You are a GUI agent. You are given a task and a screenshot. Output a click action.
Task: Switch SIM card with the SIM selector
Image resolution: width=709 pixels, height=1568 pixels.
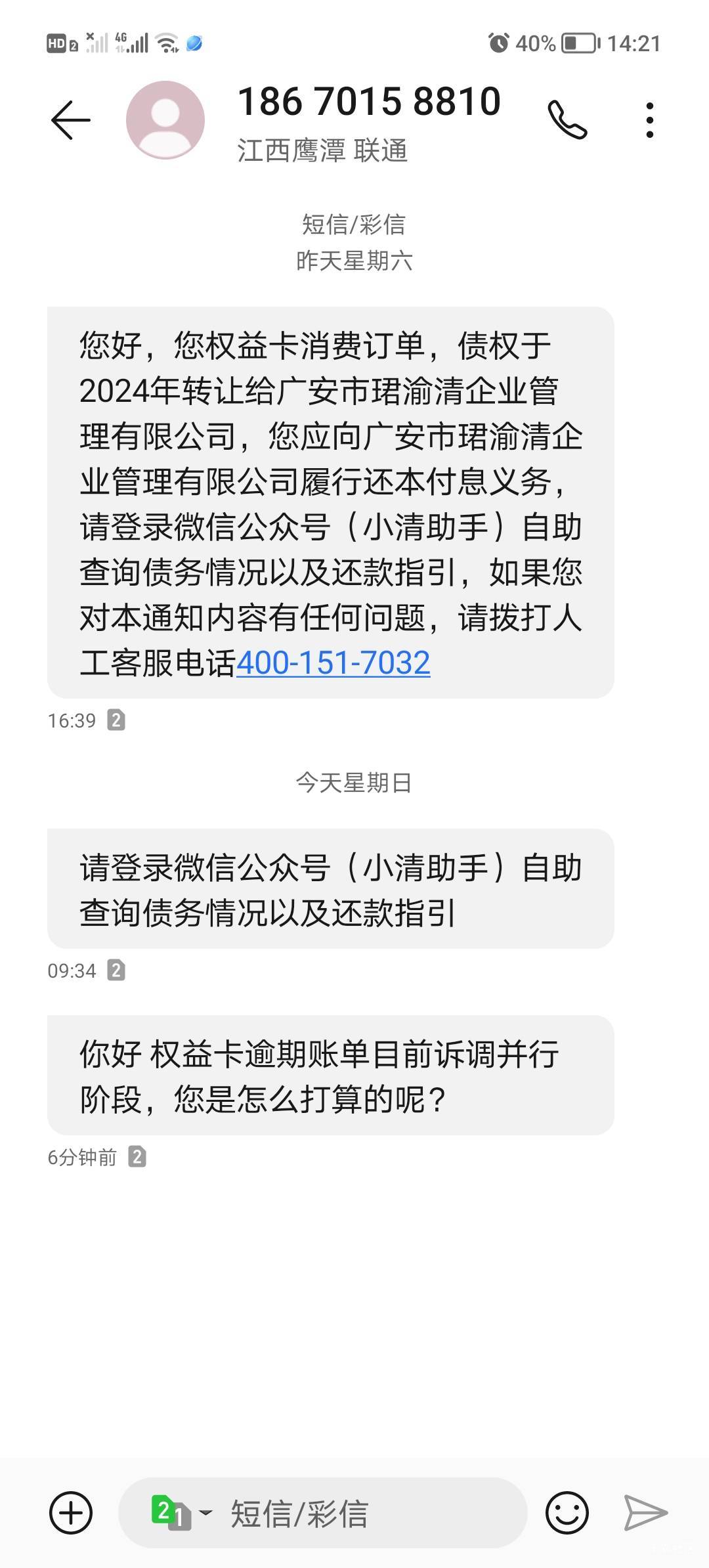coord(181,1513)
